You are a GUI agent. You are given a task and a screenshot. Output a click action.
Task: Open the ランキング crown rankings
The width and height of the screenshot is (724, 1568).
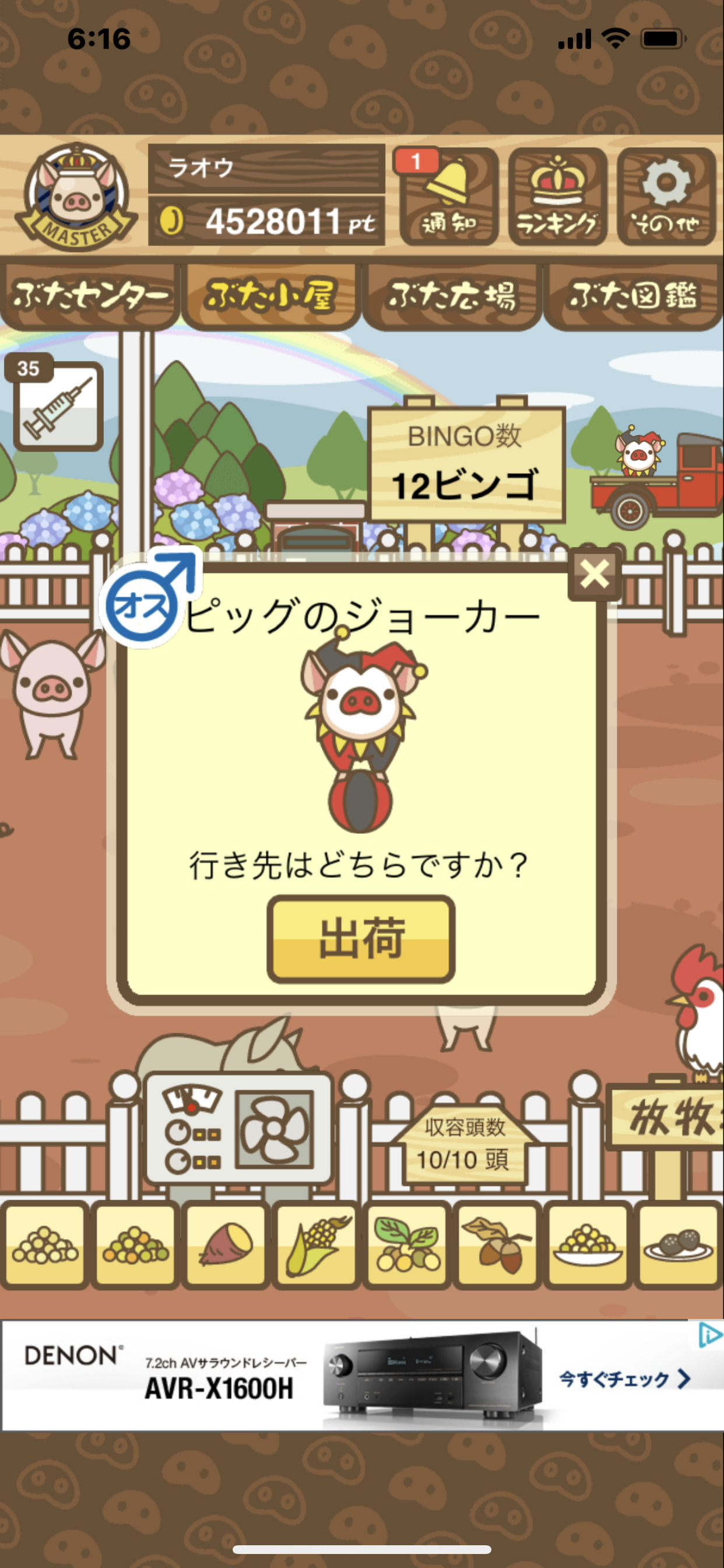tap(557, 196)
